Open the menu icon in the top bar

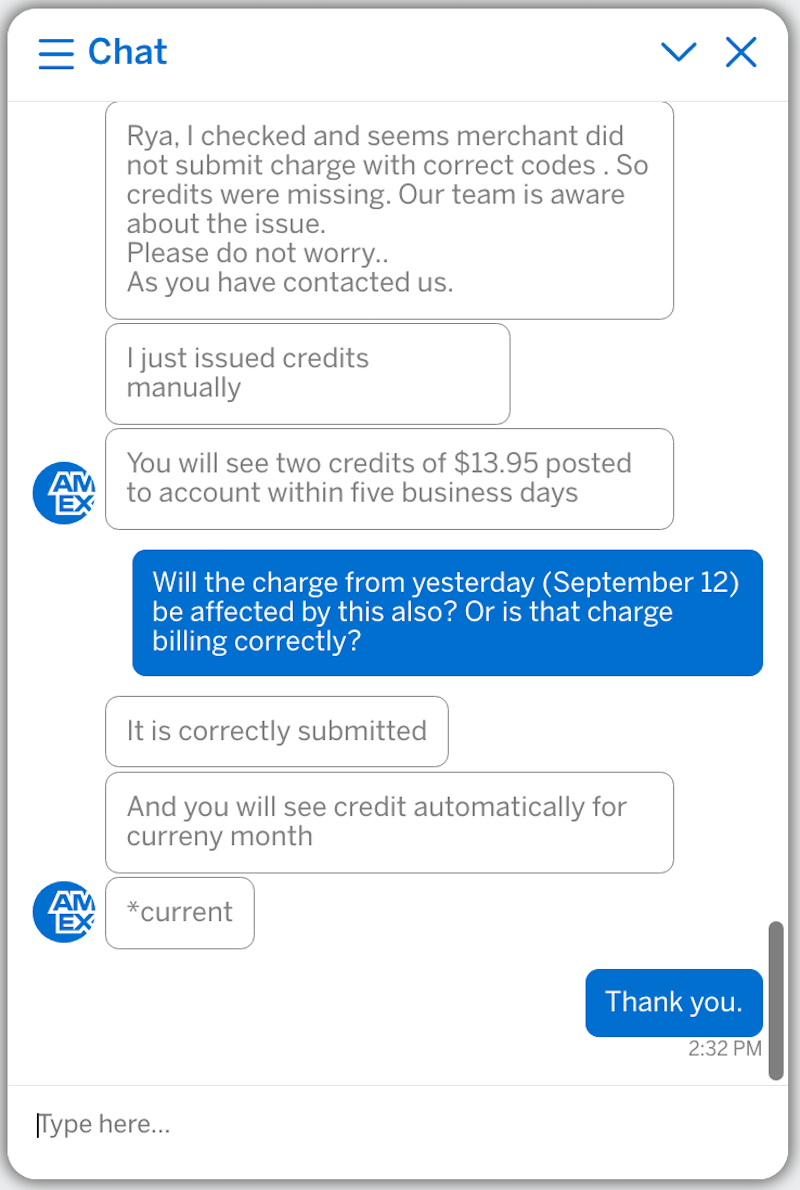(55, 52)
